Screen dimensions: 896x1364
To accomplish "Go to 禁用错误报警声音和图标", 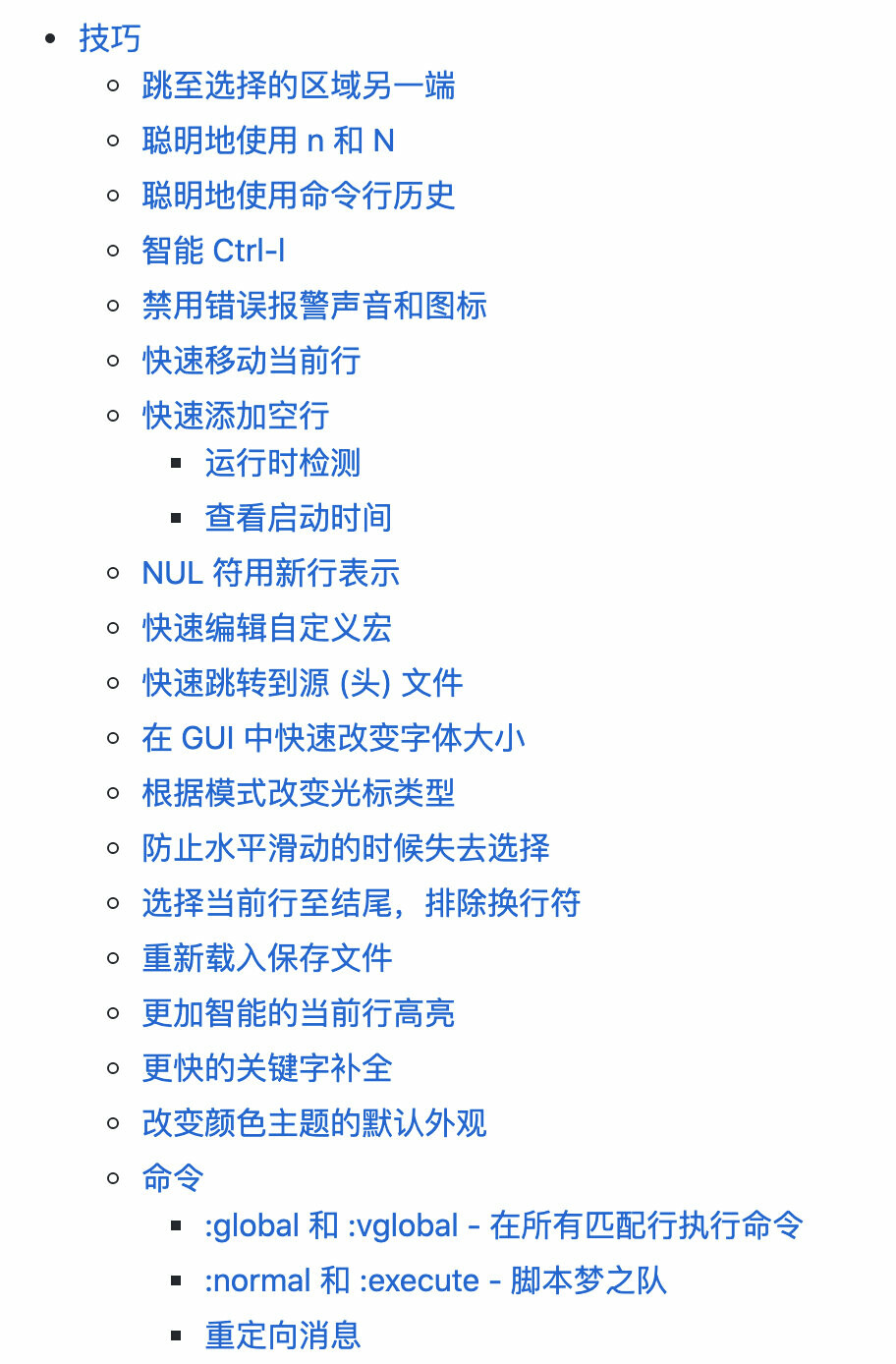I will pyautogui.click(x=313, y=306).
